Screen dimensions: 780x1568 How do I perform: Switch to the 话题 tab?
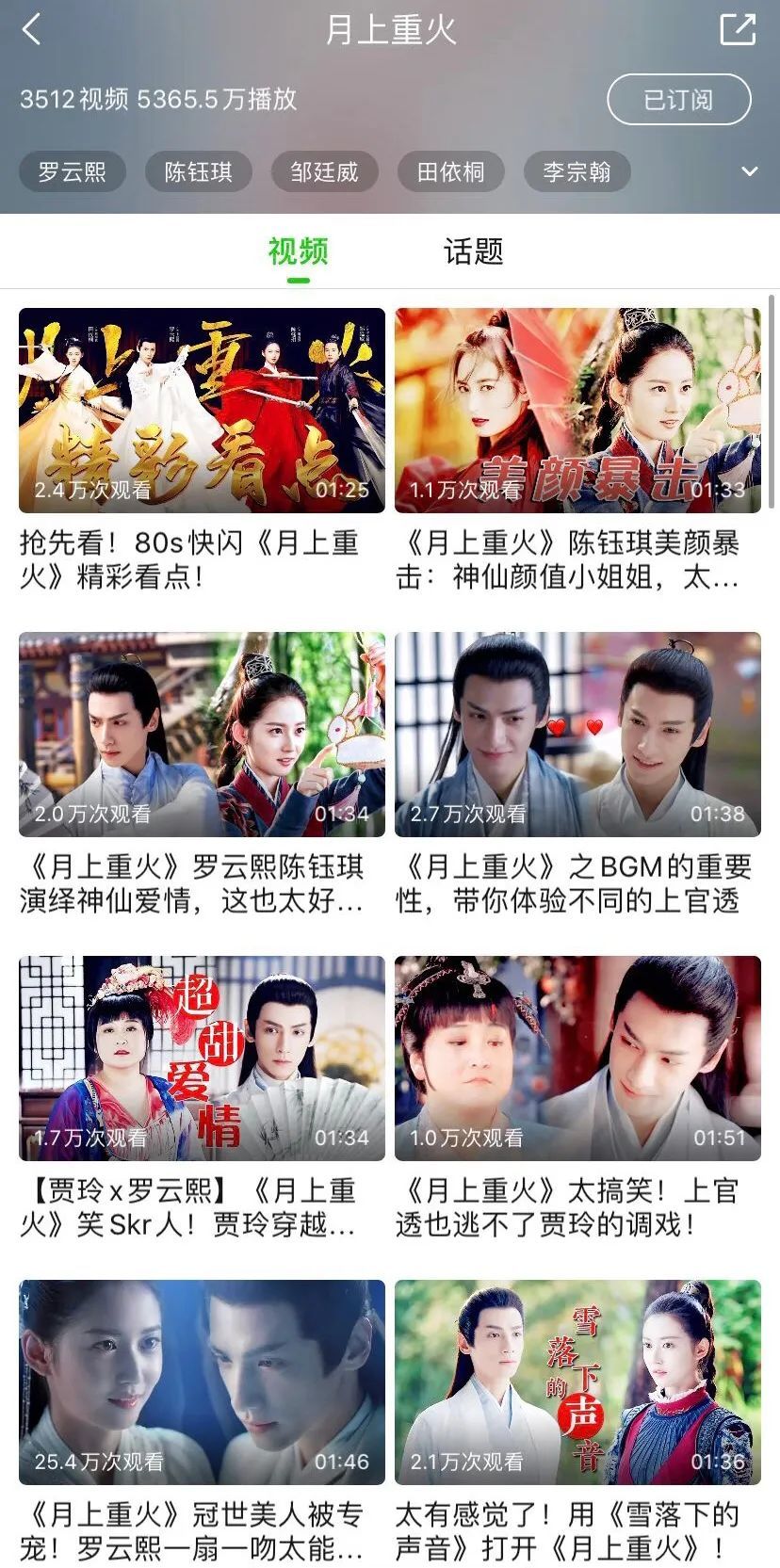[x=473, y=251]
